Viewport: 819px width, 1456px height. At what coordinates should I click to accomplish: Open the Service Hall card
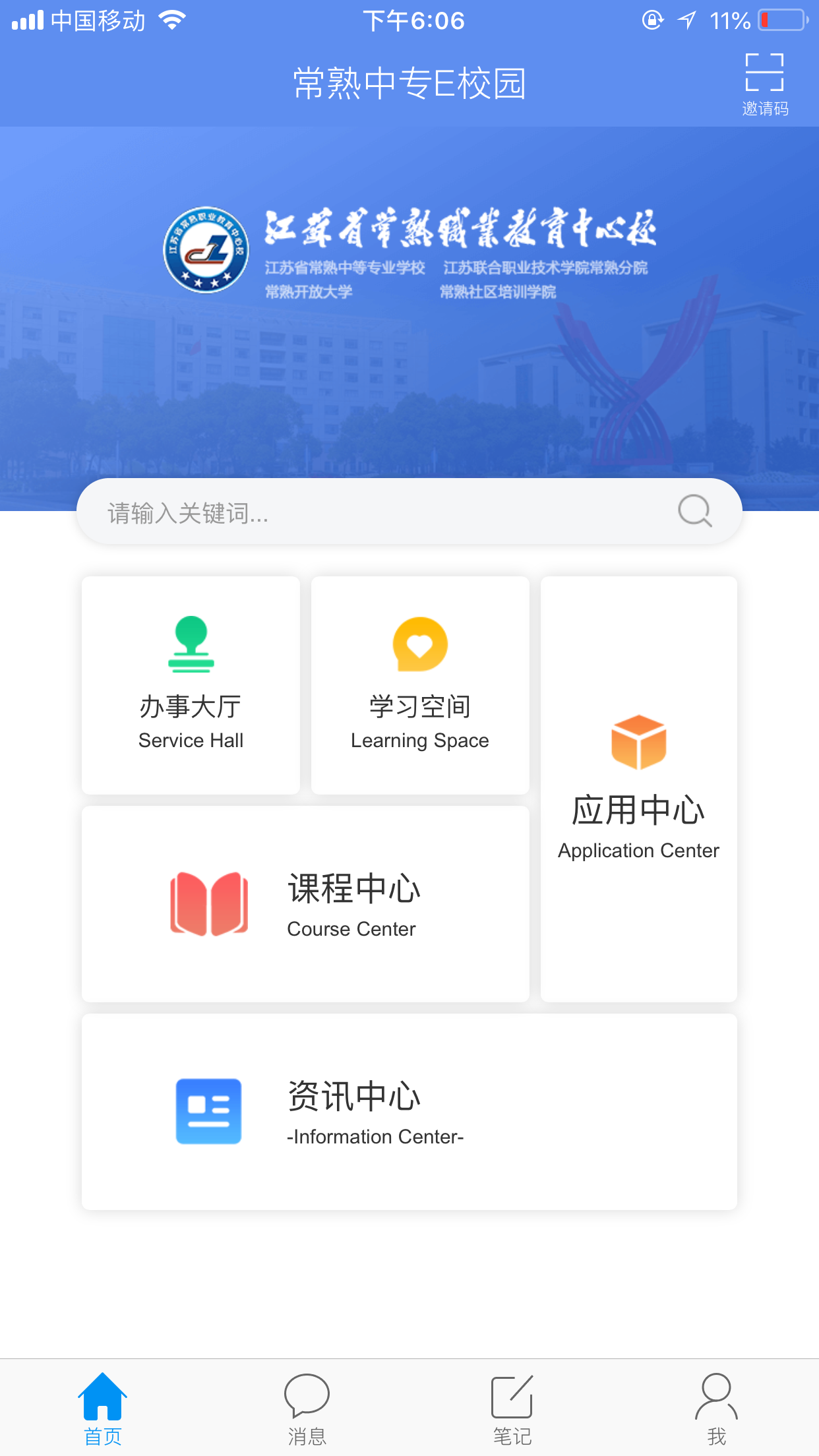[191, 685]
